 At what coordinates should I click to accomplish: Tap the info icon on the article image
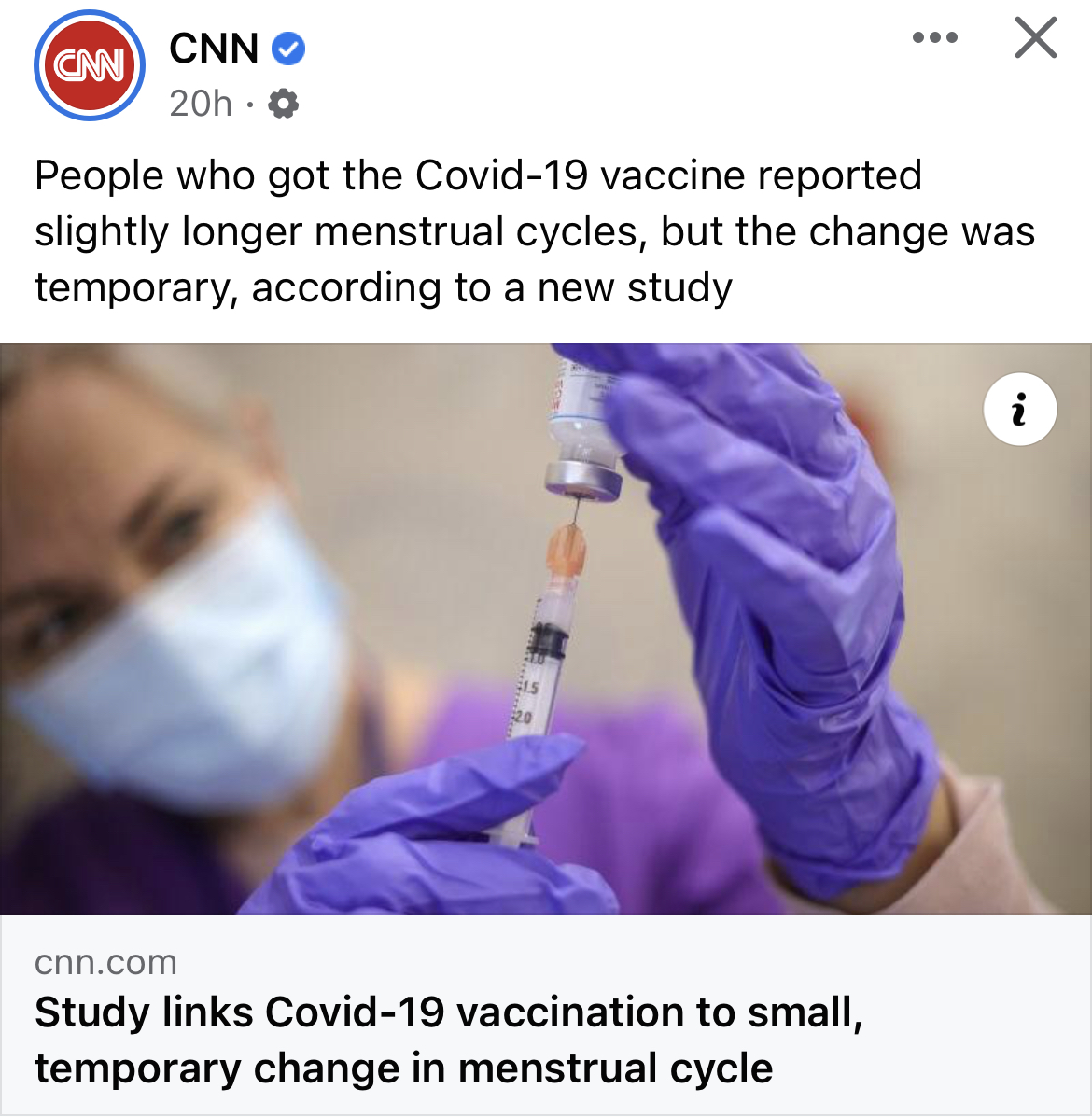pos(1019,410)
